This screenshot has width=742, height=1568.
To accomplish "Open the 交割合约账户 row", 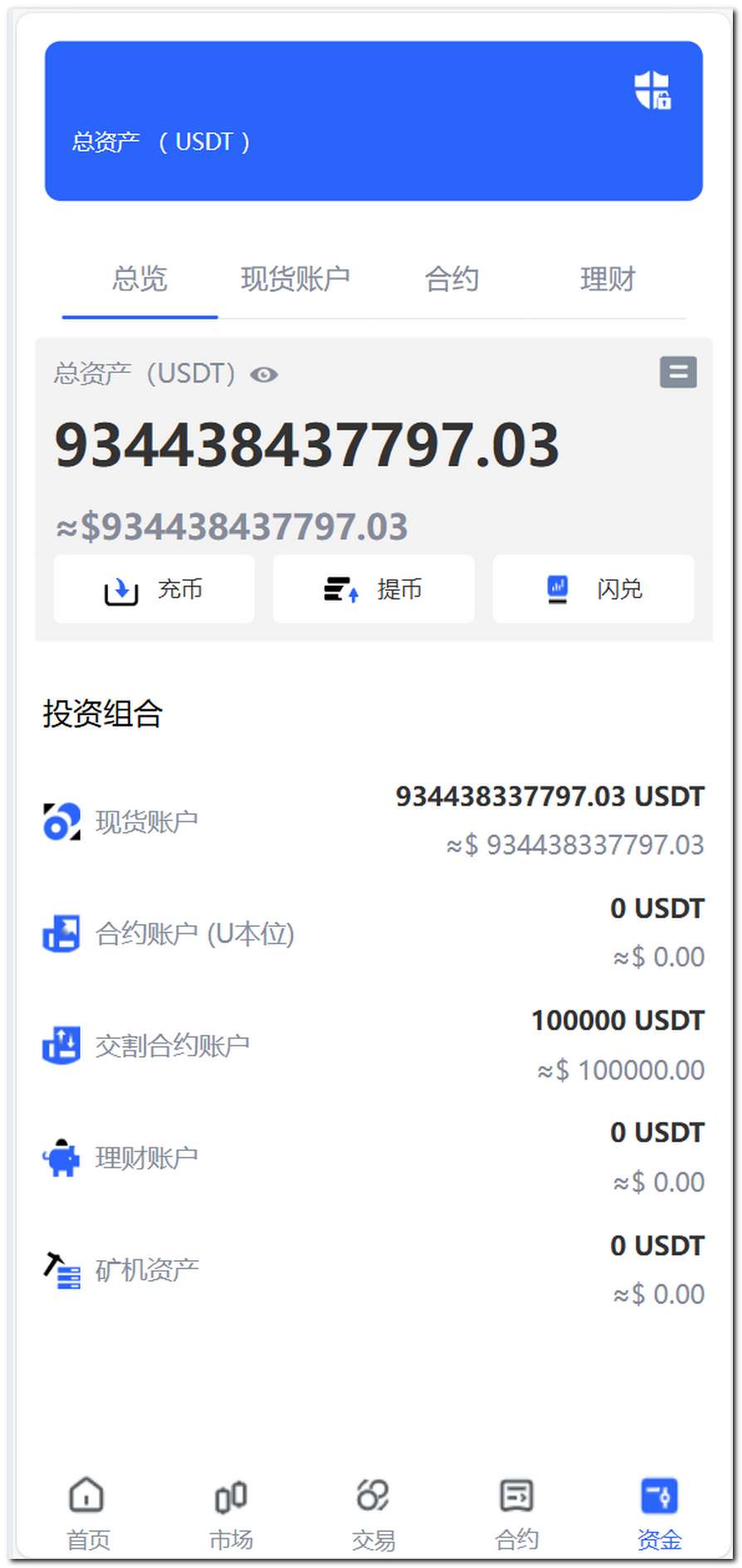I will [373, 1045].
